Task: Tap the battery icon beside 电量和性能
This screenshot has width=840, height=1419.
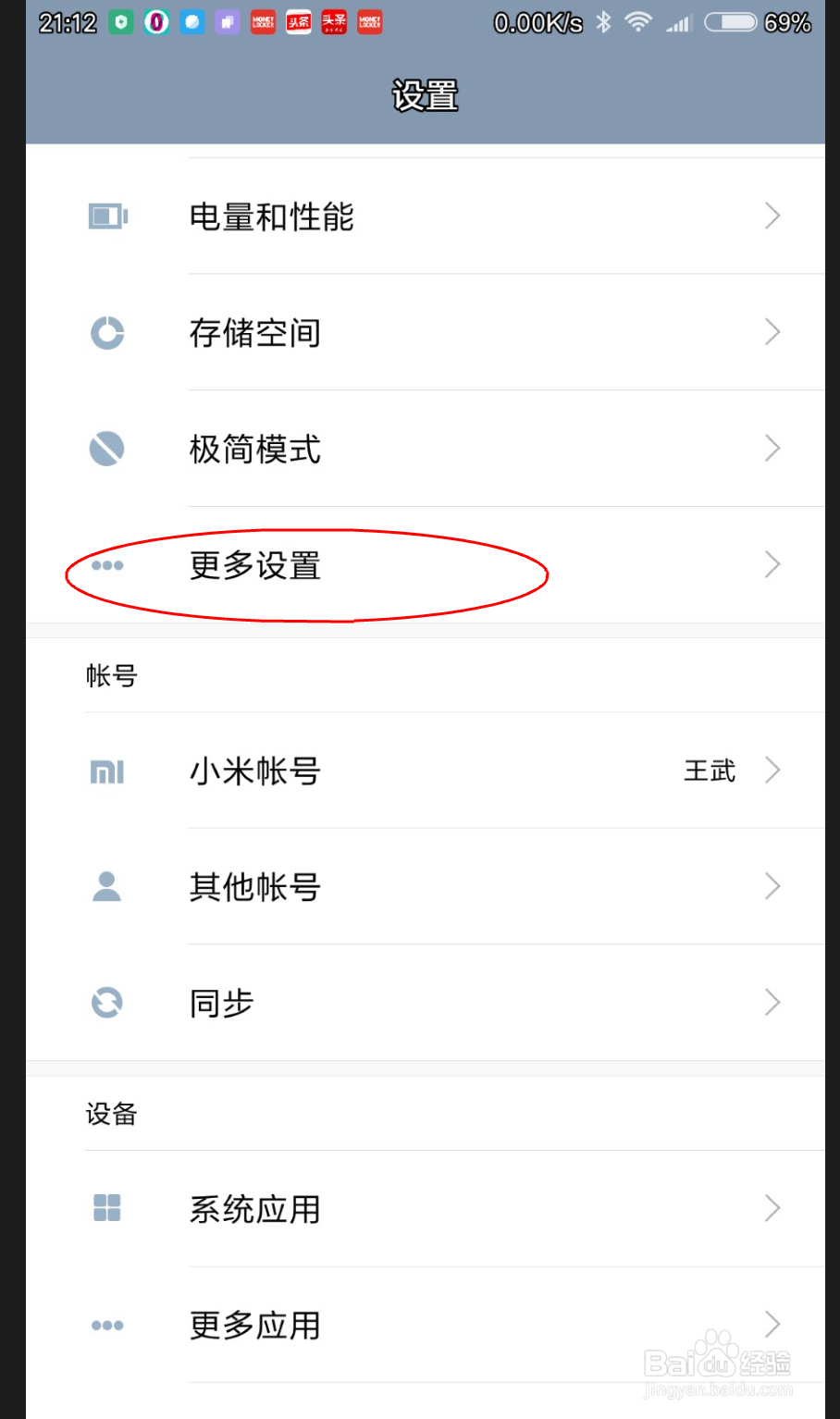Action: [x=106, y=216]
